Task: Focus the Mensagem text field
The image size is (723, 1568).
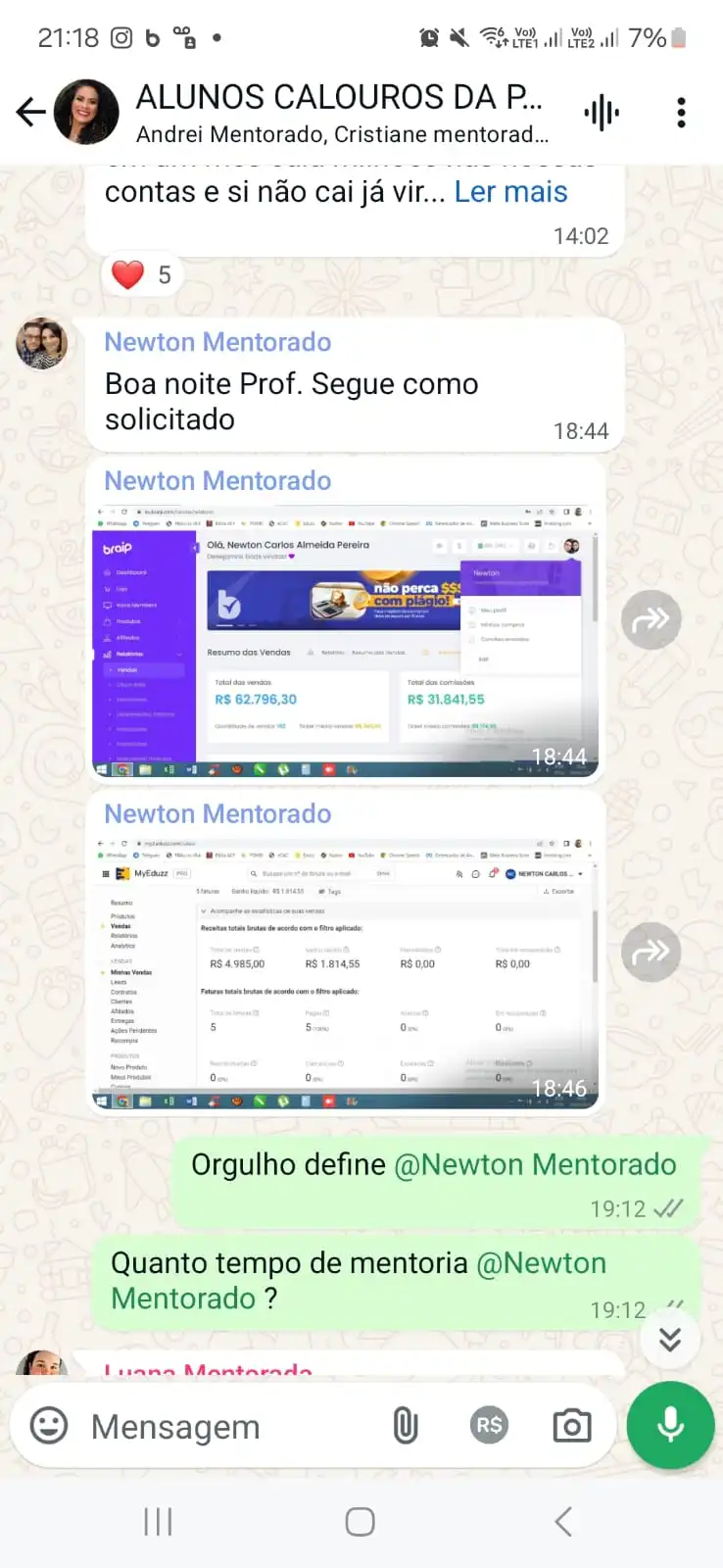Action: pos(225,1427)
